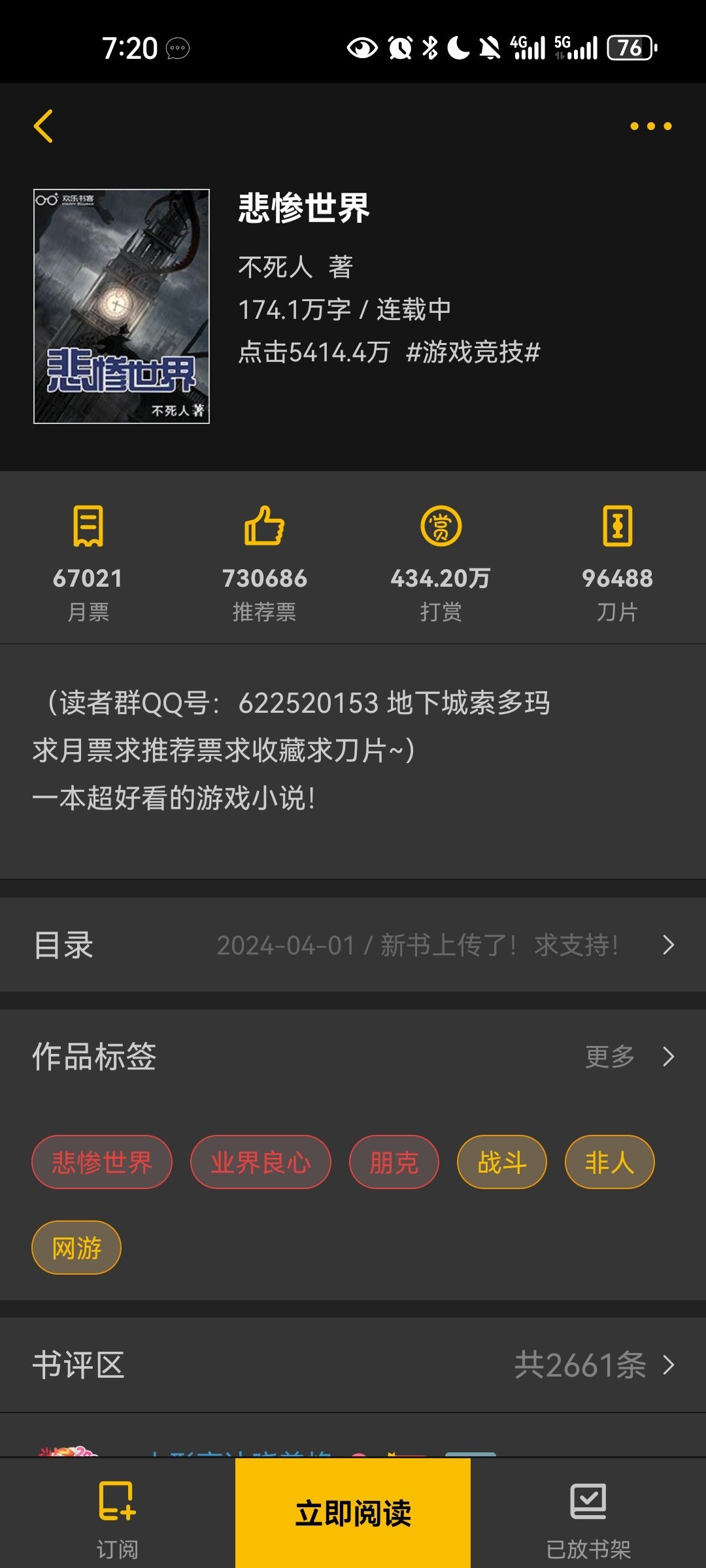This screenshot has width=706, height=1568.
Task: Open 打赏 reward option
Action: (441, 562)
